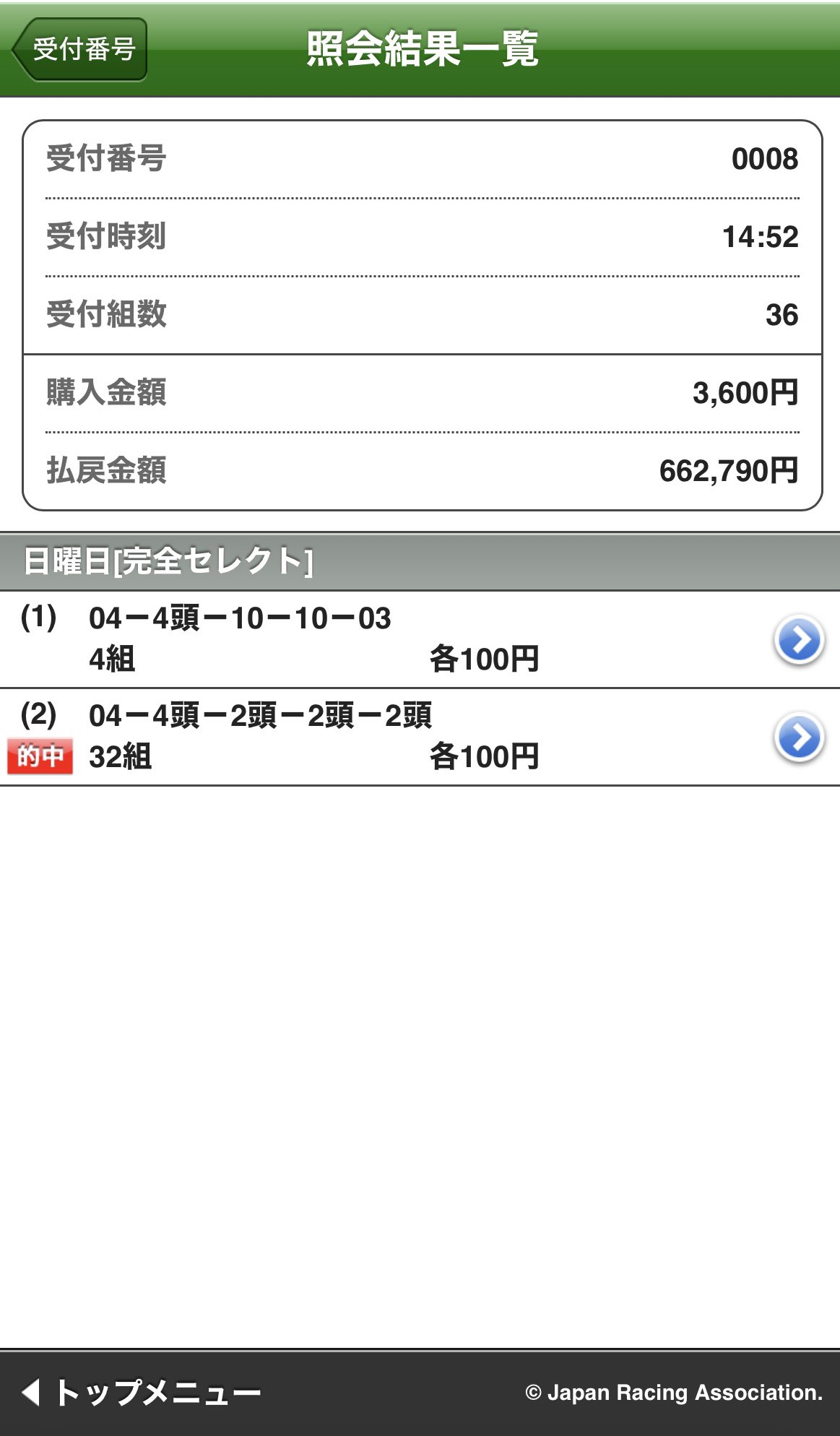Return to トップメニュー

(142, 1391)
